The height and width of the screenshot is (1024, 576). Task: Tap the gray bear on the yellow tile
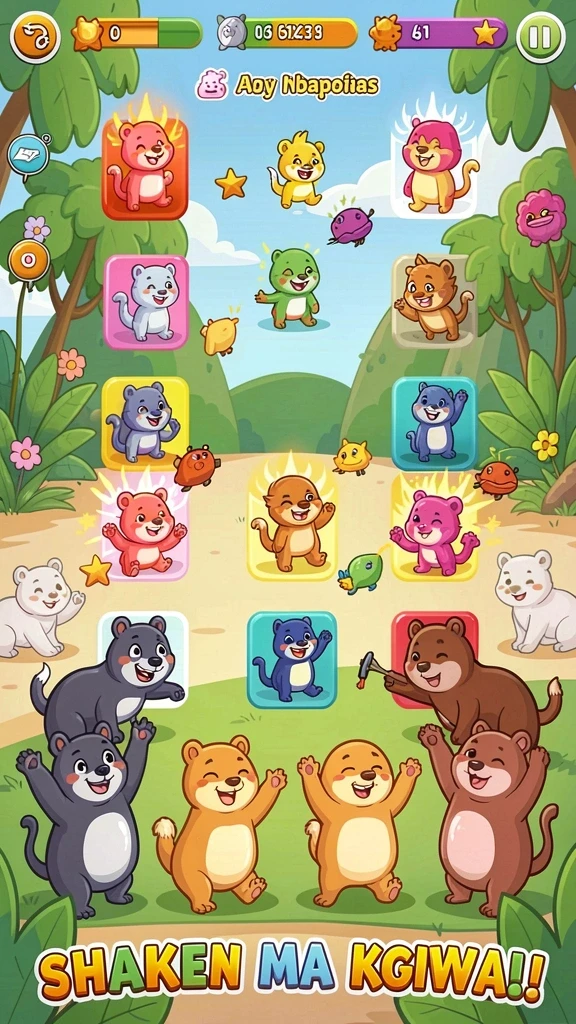pos(145,423)
